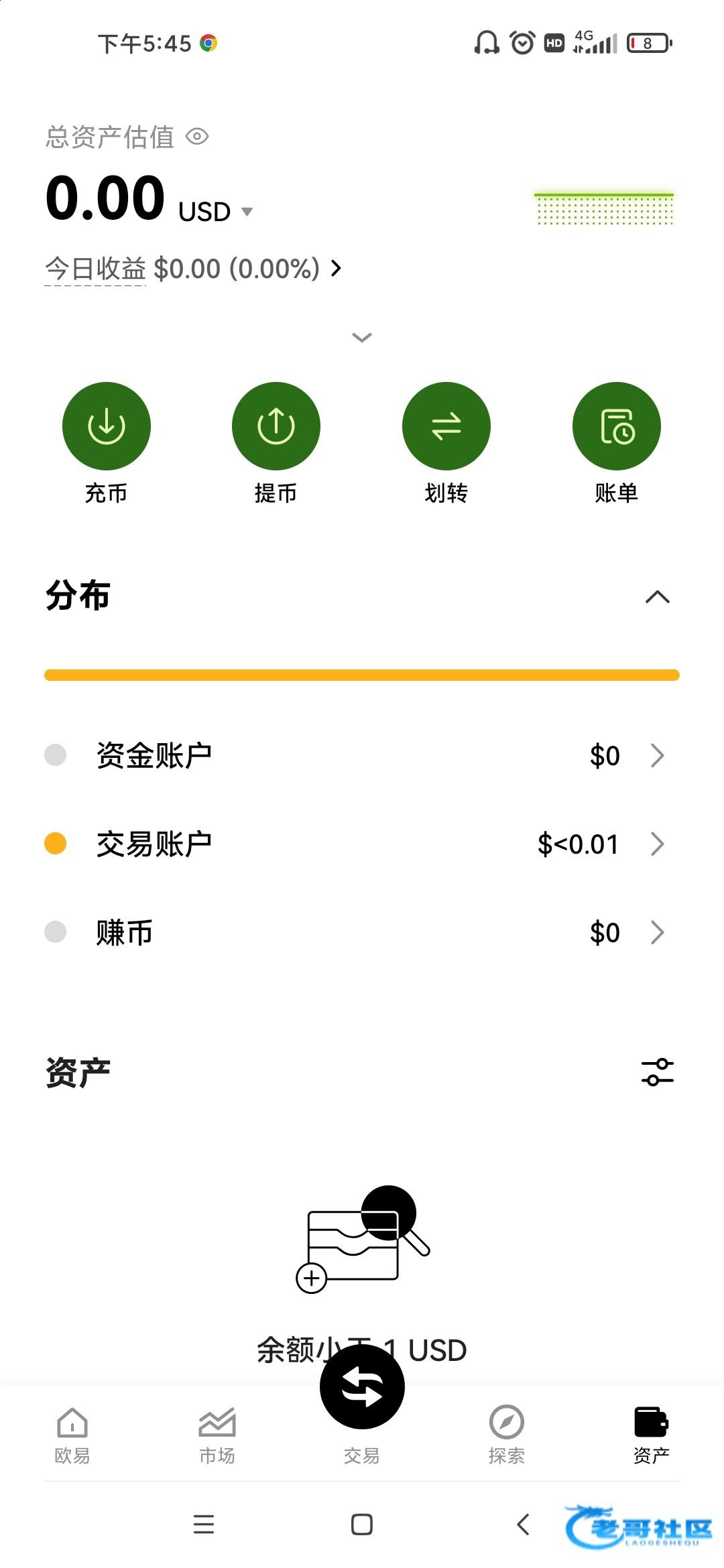The width and height of the screenshot is (724, 1568).
Task: Open 账单 bill history
Action: pyautogui.click(x=617, y=426)
